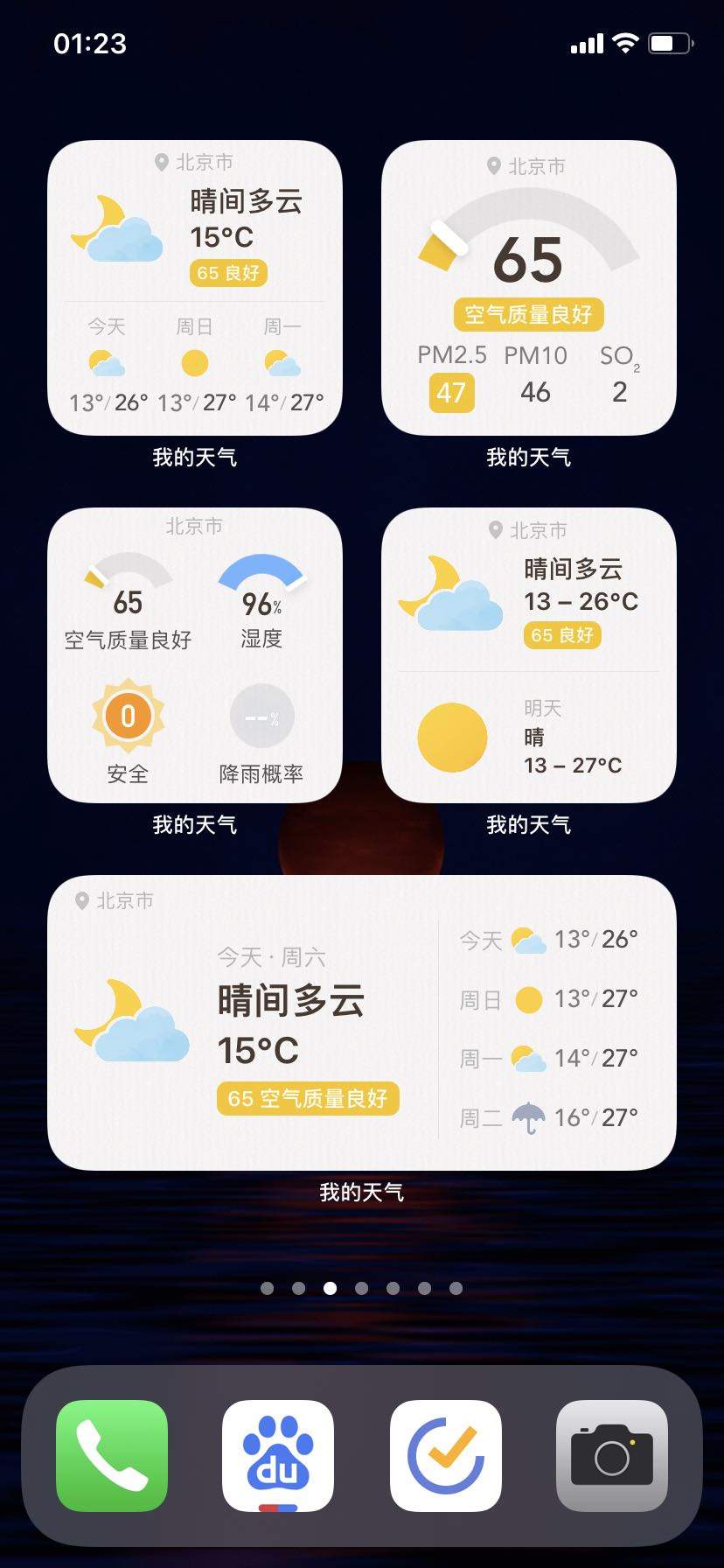Open the widget showing humidity 96%
The height and width of the screenshot is (1568, 724).
coord(195,655)
